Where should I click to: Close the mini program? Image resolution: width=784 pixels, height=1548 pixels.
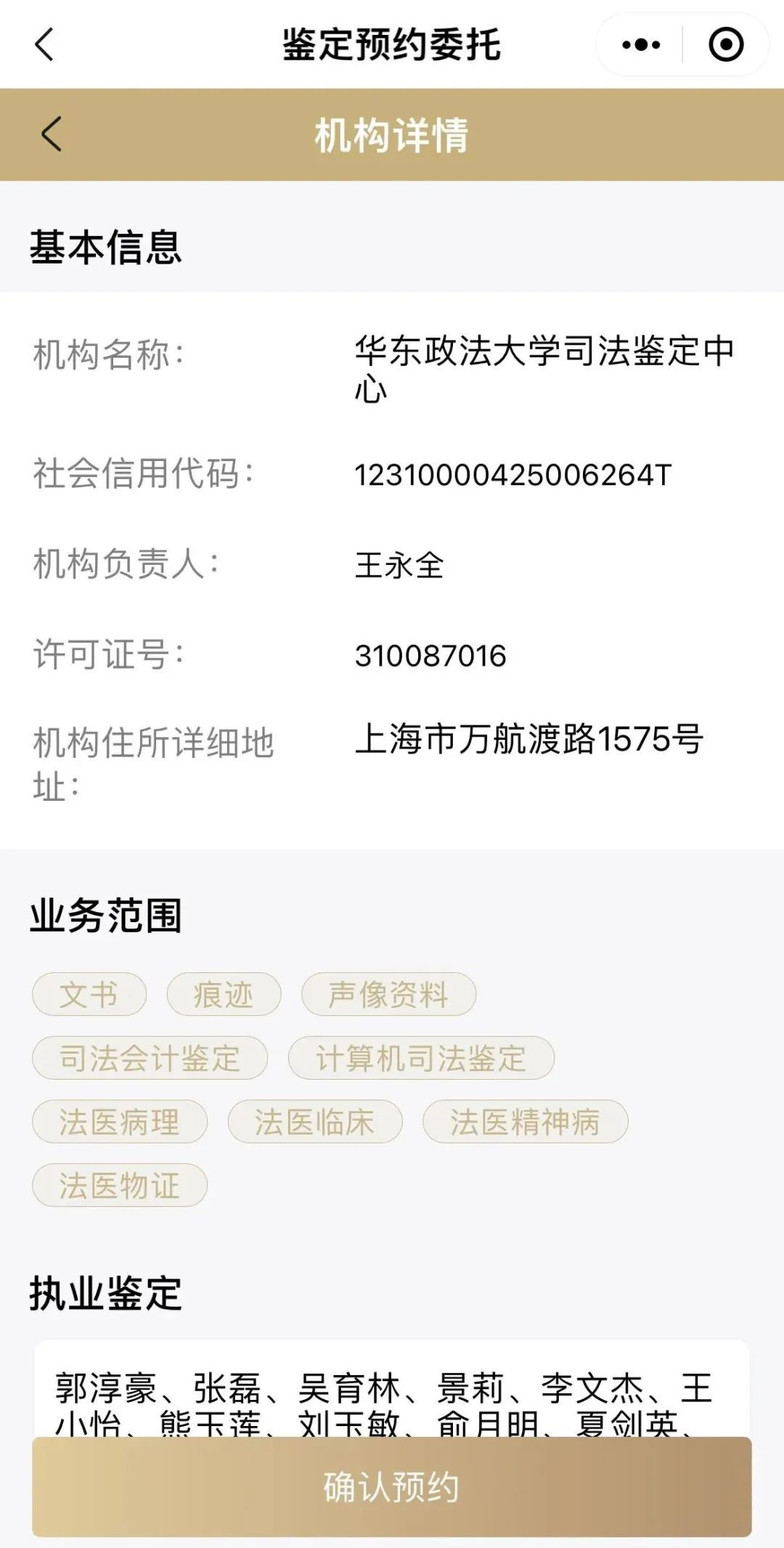coord(725,45)
